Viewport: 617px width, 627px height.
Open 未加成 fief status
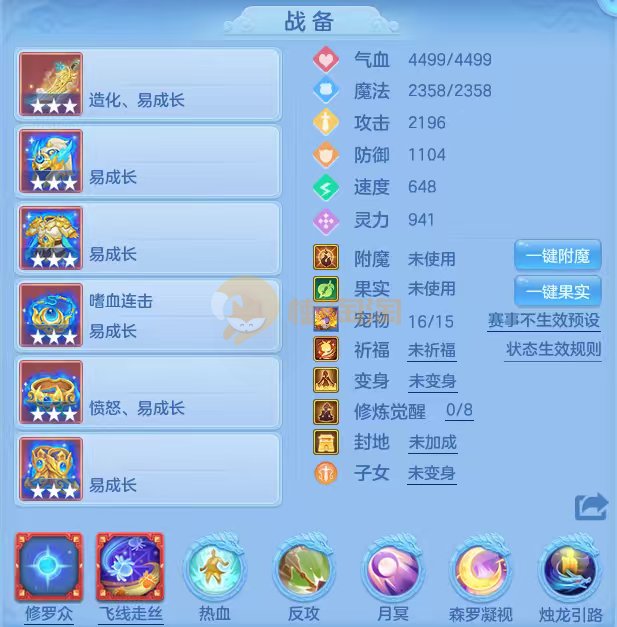pyautogui.click(x=432, y=442)
